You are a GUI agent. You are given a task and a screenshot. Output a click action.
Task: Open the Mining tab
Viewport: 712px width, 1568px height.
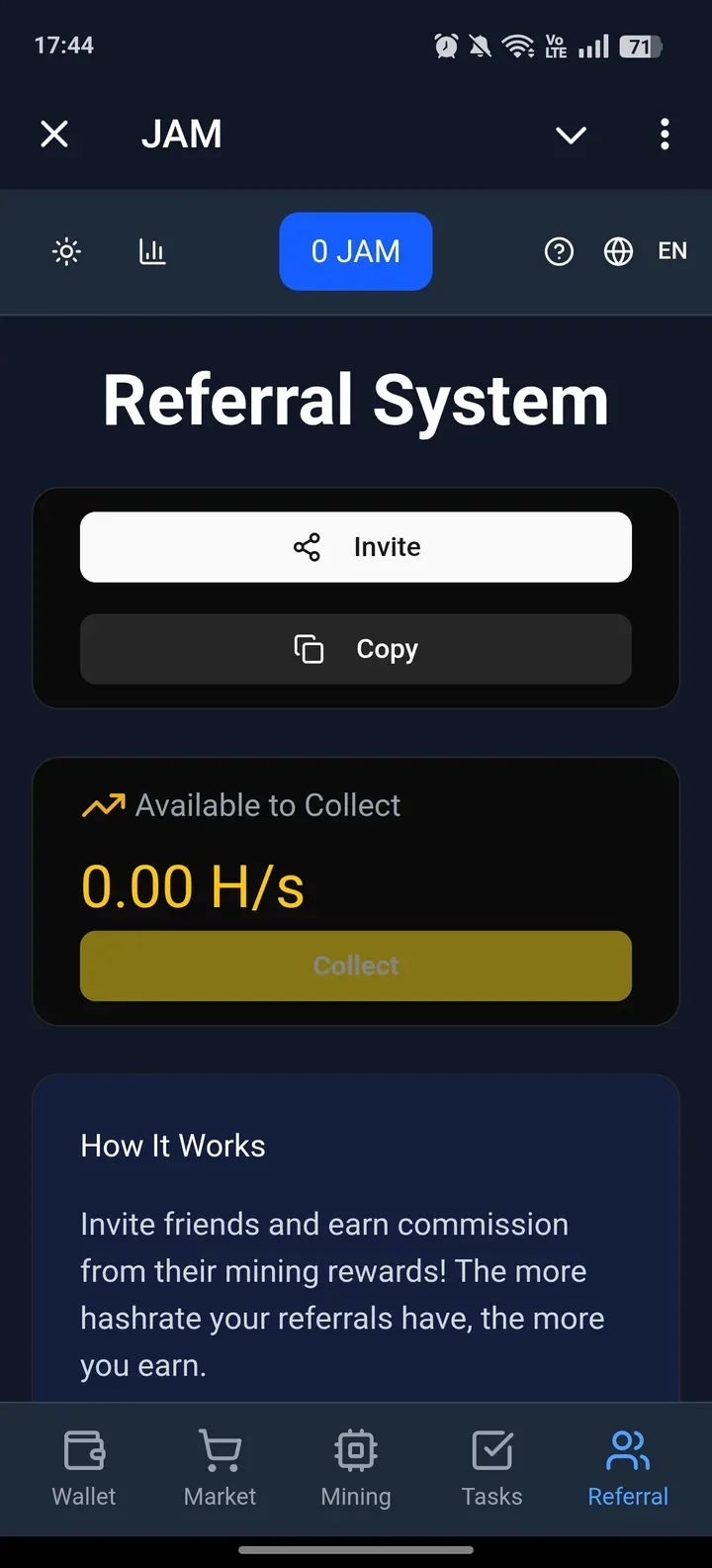[x=356, y=1468]
